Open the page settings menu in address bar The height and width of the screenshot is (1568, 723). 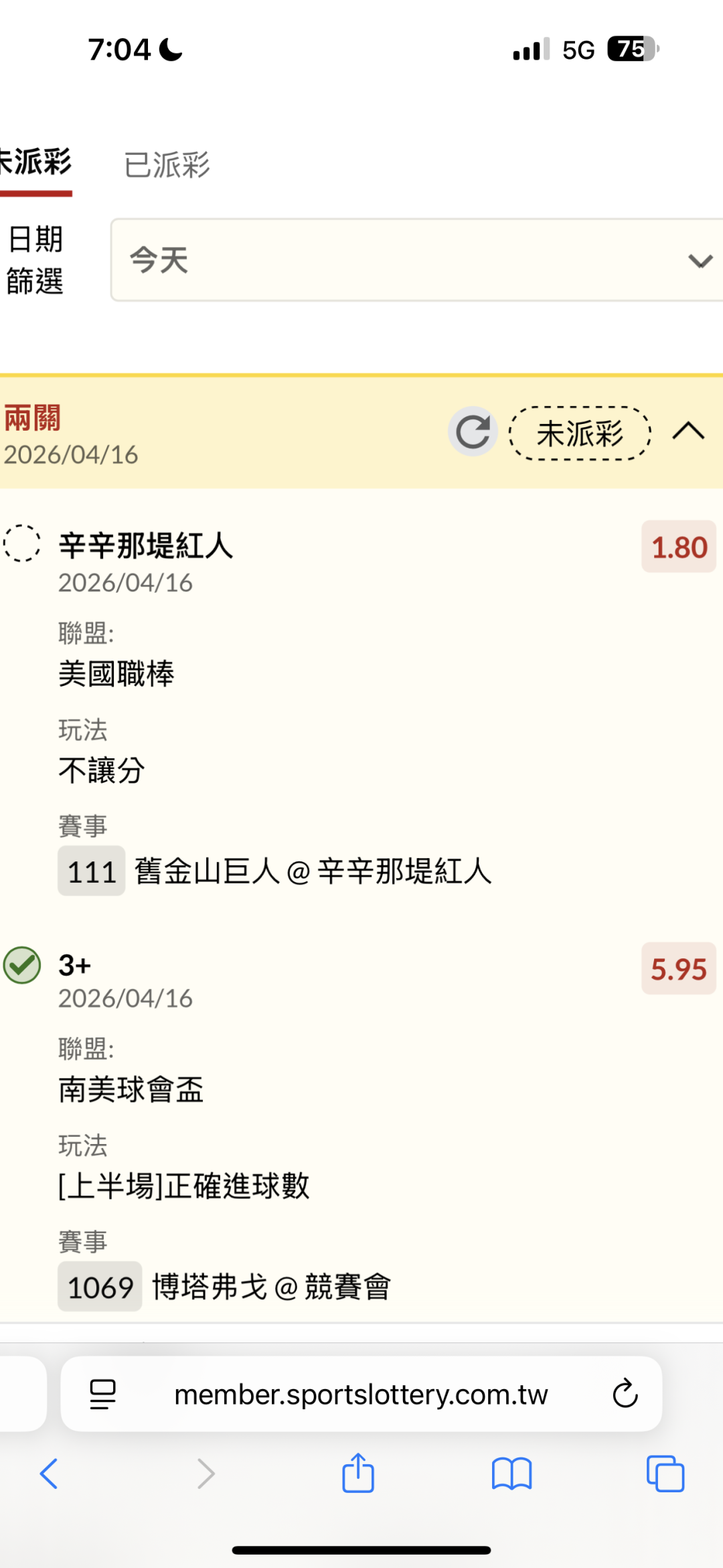(102, 1395)
